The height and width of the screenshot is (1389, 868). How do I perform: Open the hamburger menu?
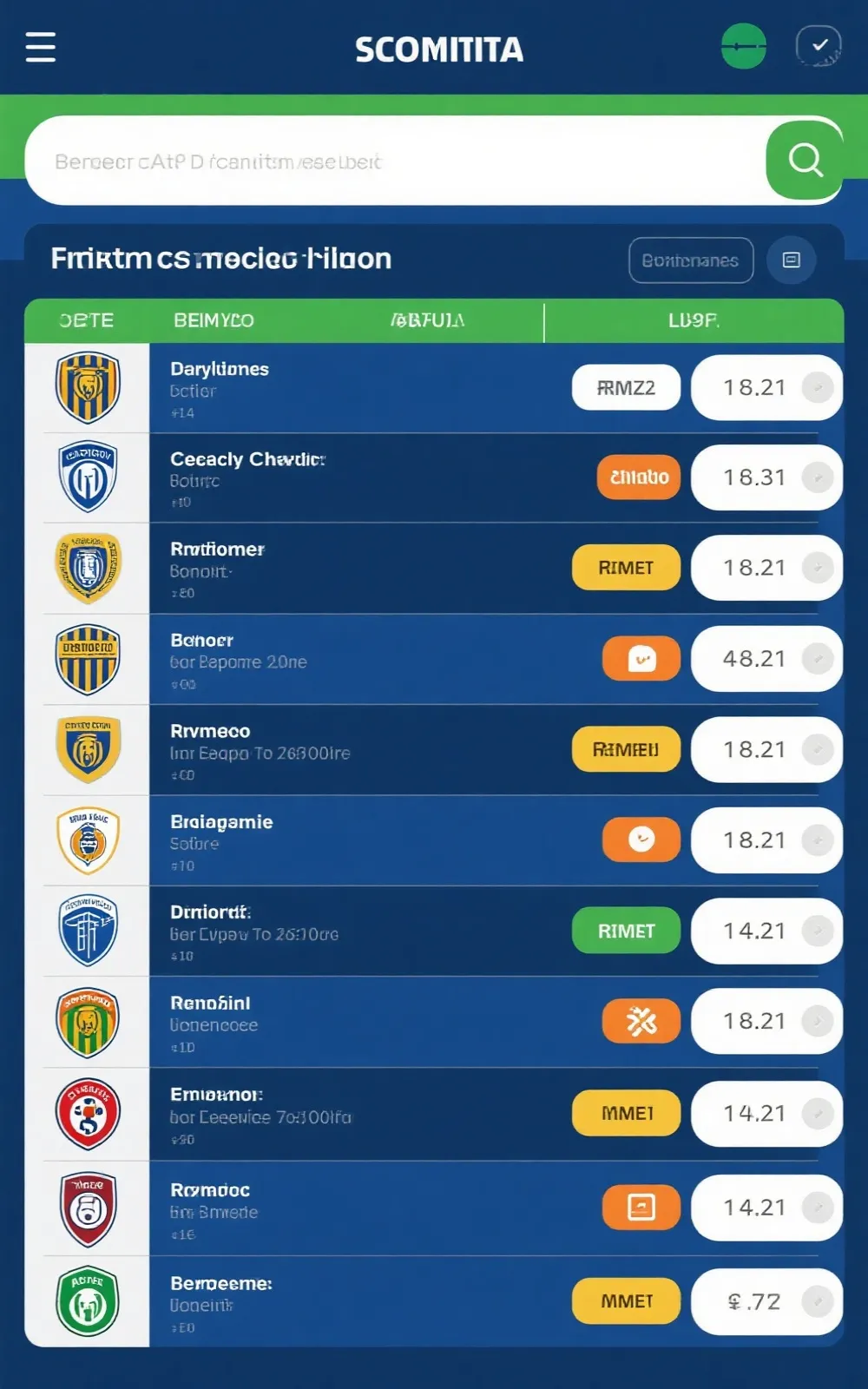point(41,47)
